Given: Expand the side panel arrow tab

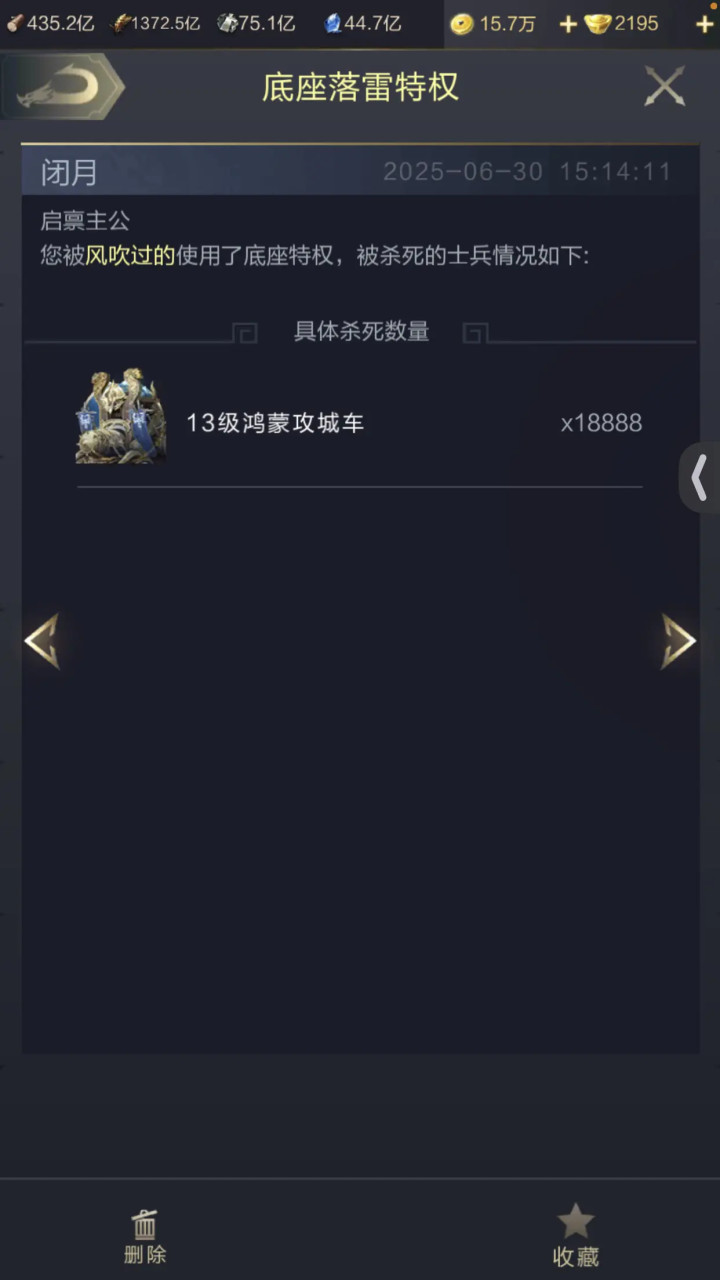Looking at the screenshot, I should [x=700, y=478].
